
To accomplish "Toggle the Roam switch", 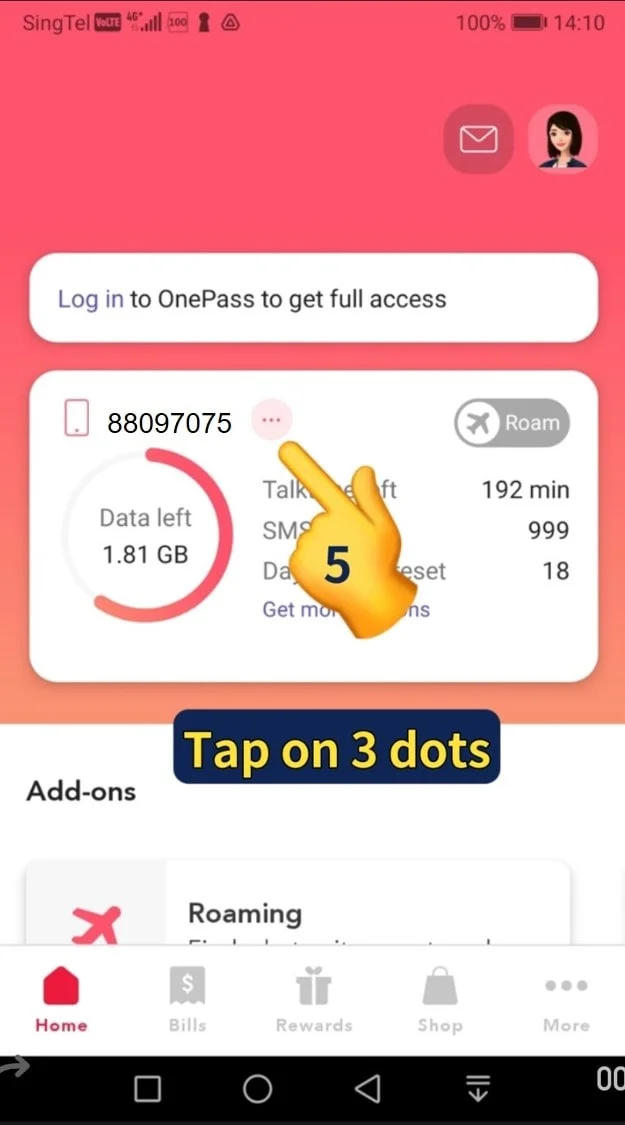I will click(512, 423).
